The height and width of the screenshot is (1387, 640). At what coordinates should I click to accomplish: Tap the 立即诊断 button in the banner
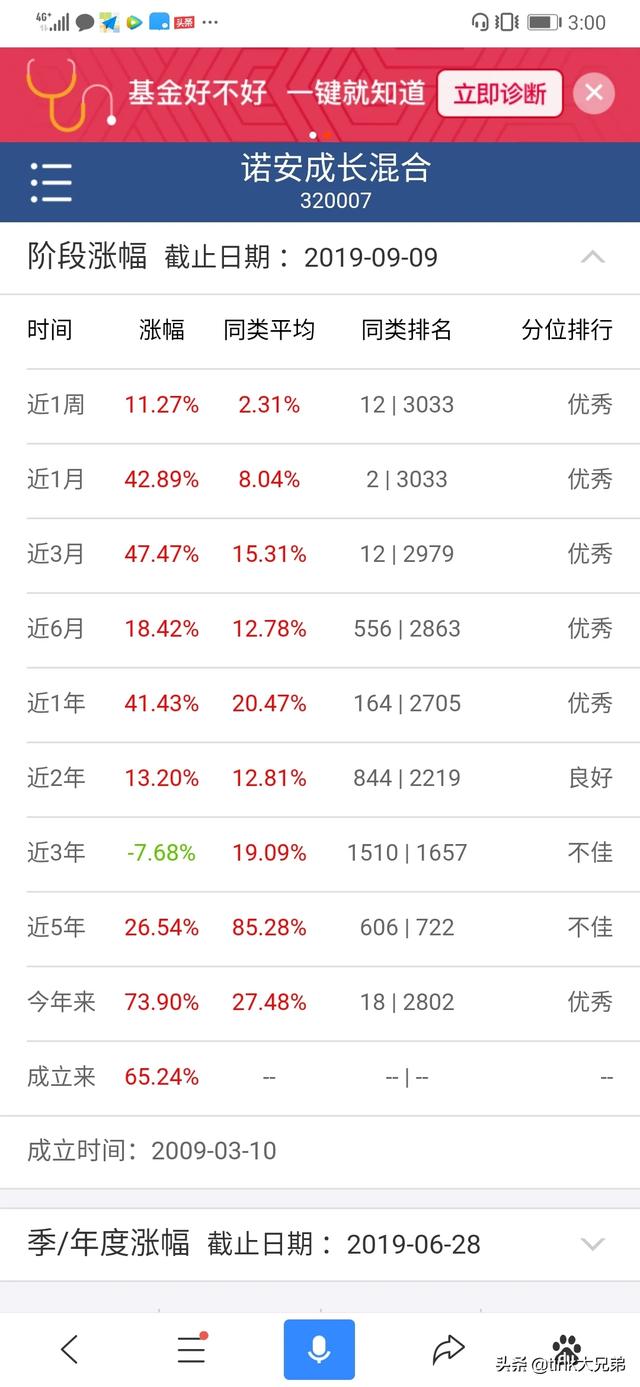[x=499, y=94]
